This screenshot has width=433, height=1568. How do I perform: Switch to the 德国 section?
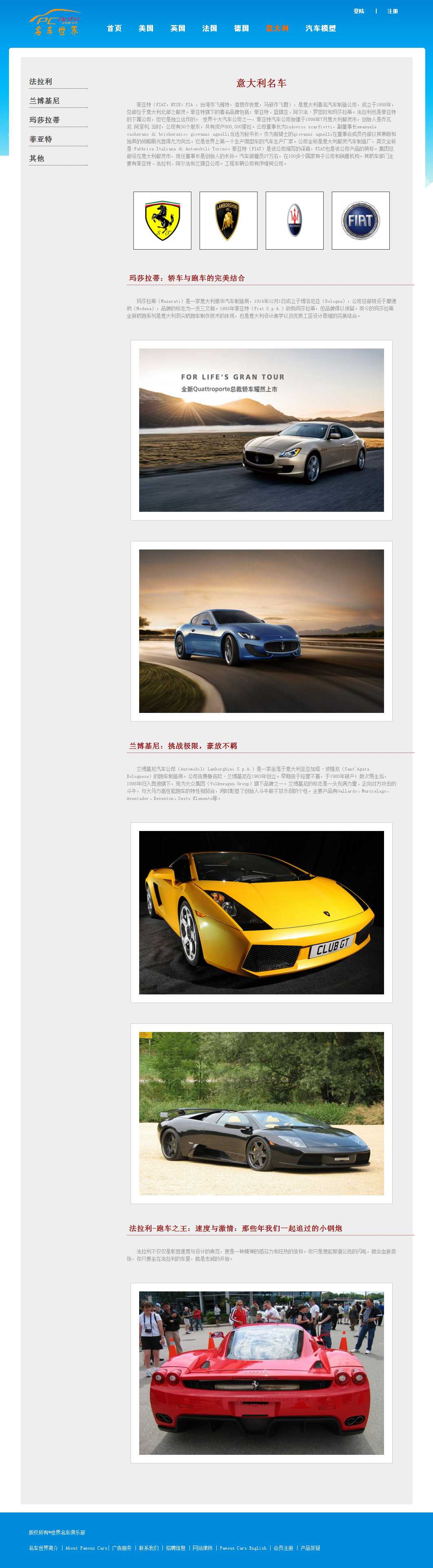[242, 29]
